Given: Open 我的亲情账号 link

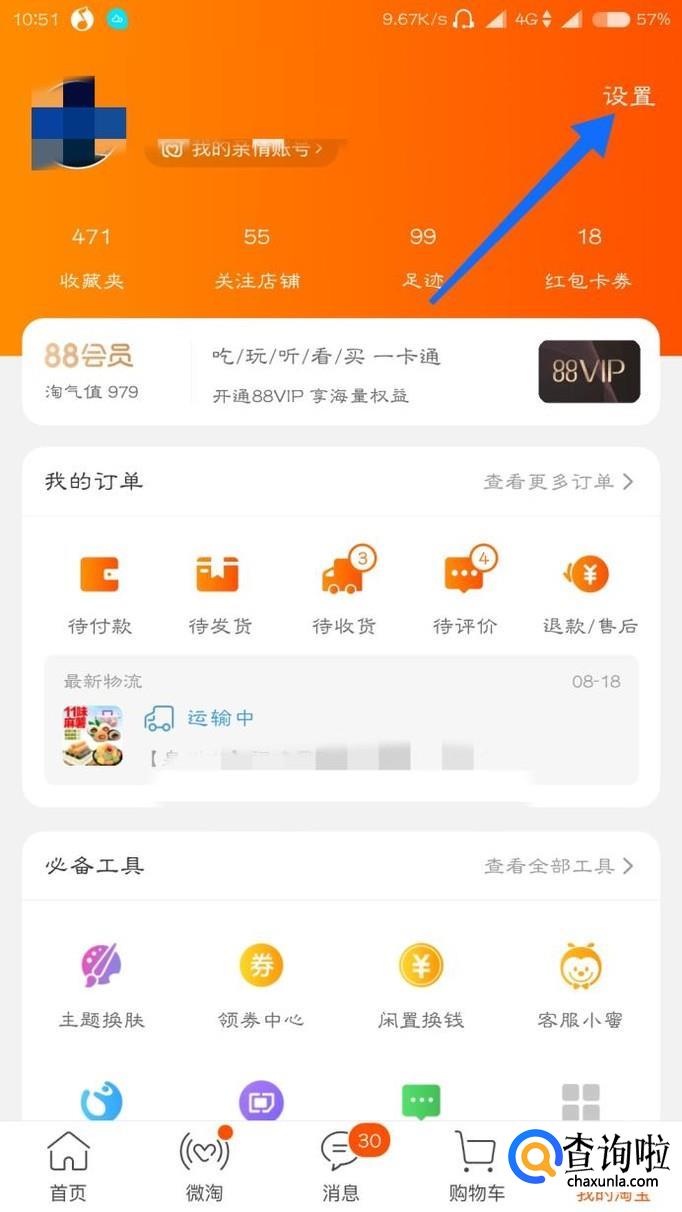Looking at the screenshot, I should pos(246,149).
